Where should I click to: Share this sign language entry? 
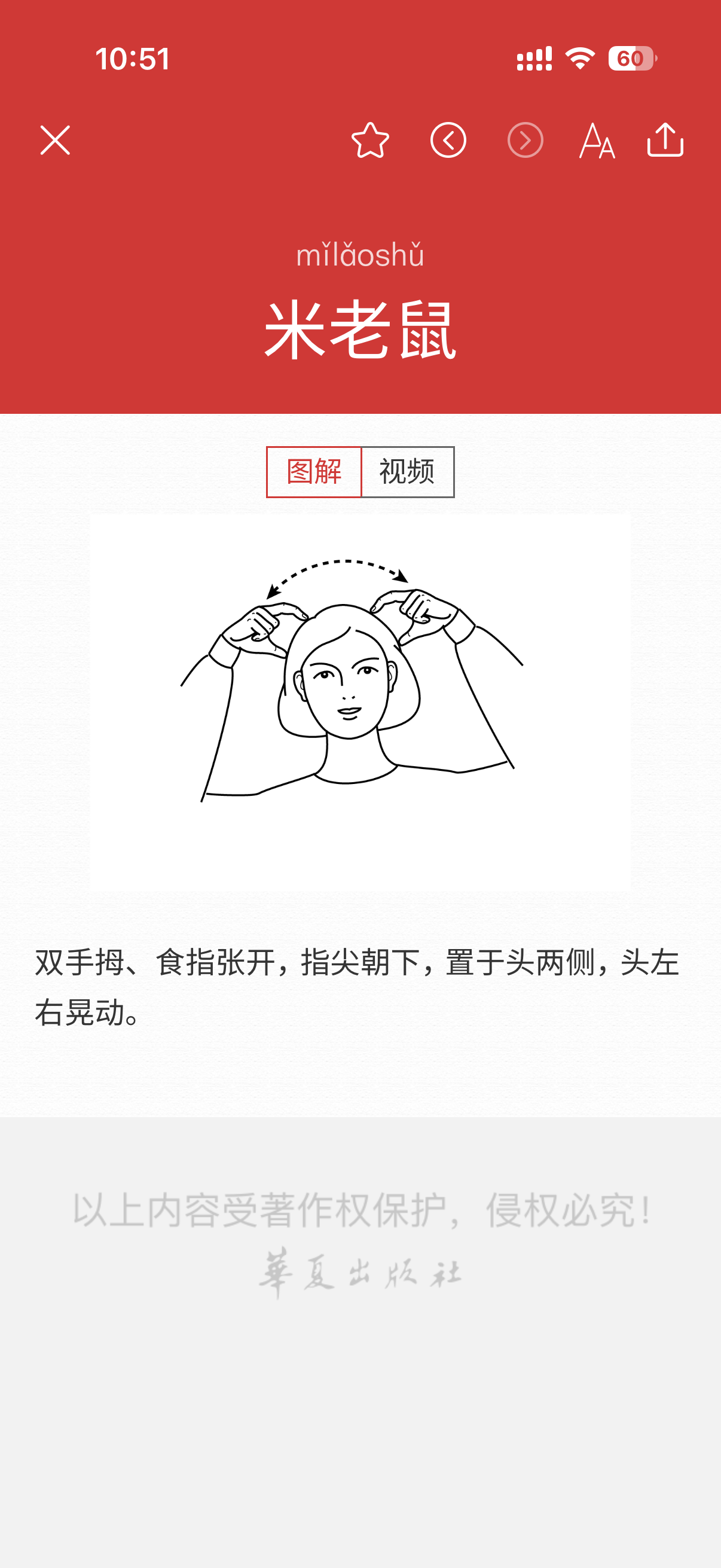pyautogui.click(x=665, y=140)
